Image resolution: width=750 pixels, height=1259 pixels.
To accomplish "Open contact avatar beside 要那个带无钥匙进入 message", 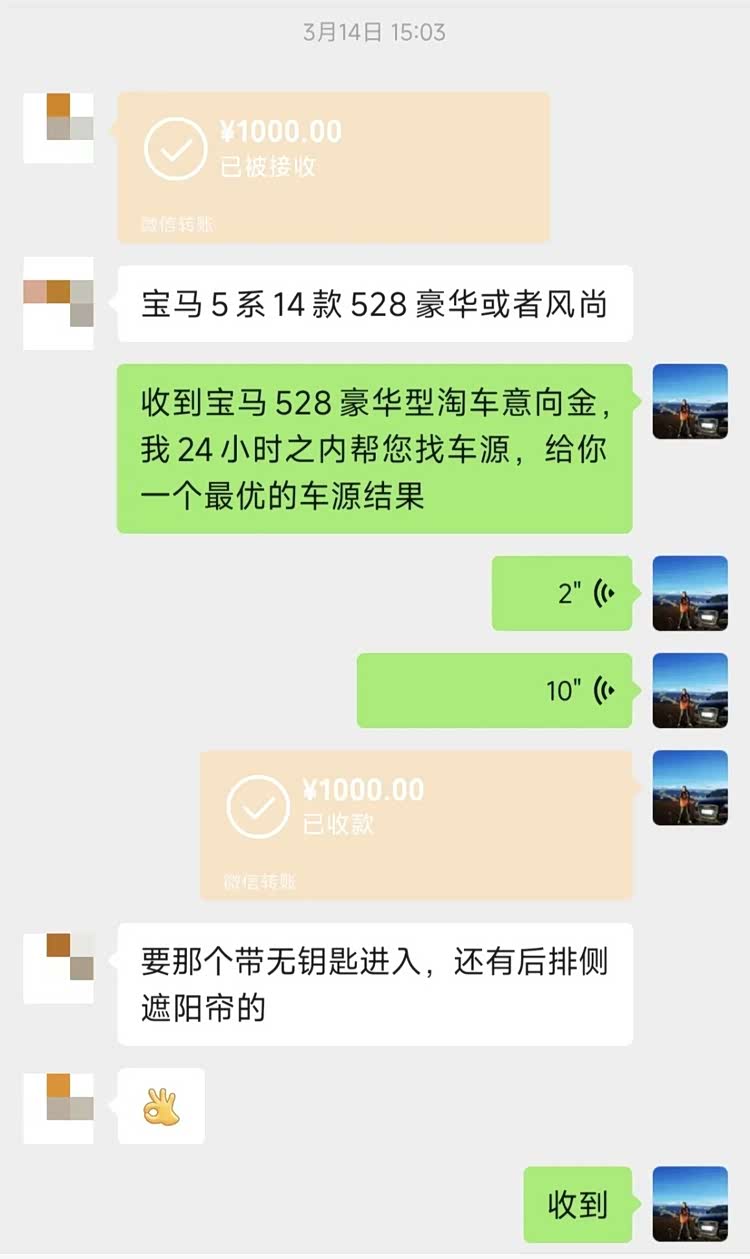I will pos(58,967).
